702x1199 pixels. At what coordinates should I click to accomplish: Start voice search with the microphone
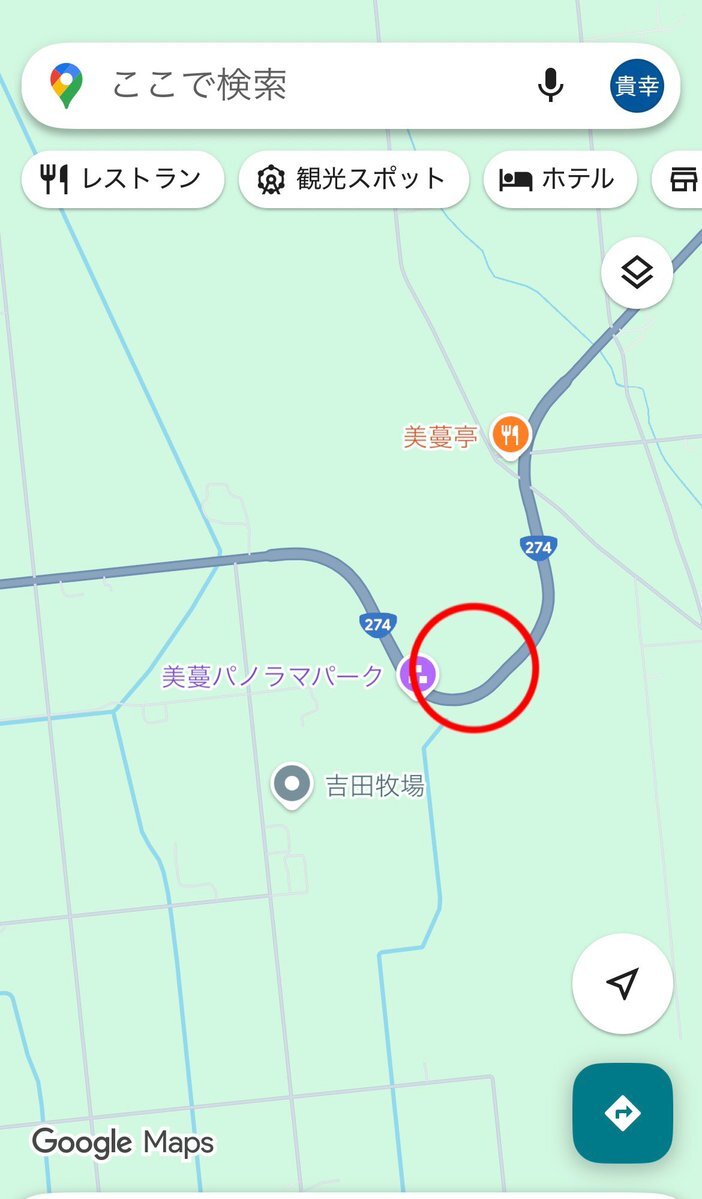pos(550,86)
